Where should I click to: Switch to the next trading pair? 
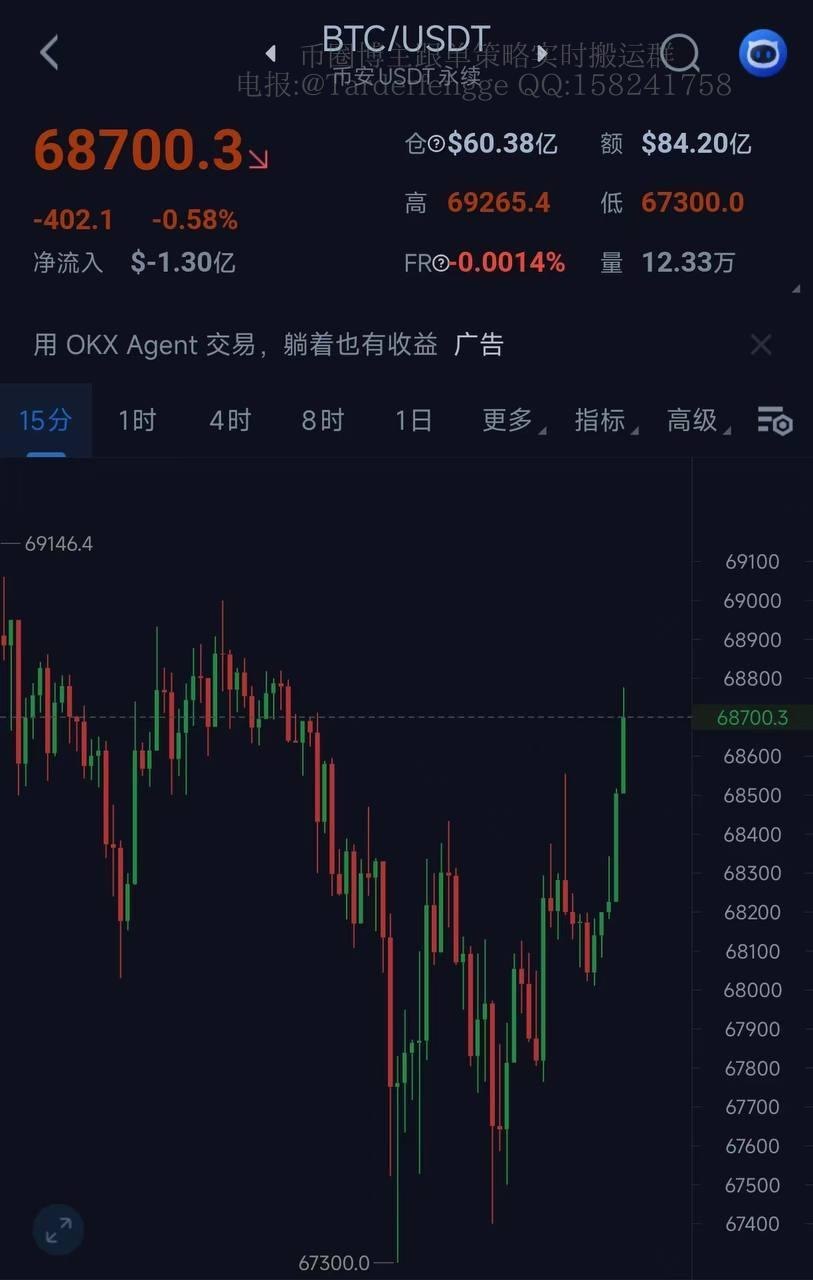pos(543,53)
